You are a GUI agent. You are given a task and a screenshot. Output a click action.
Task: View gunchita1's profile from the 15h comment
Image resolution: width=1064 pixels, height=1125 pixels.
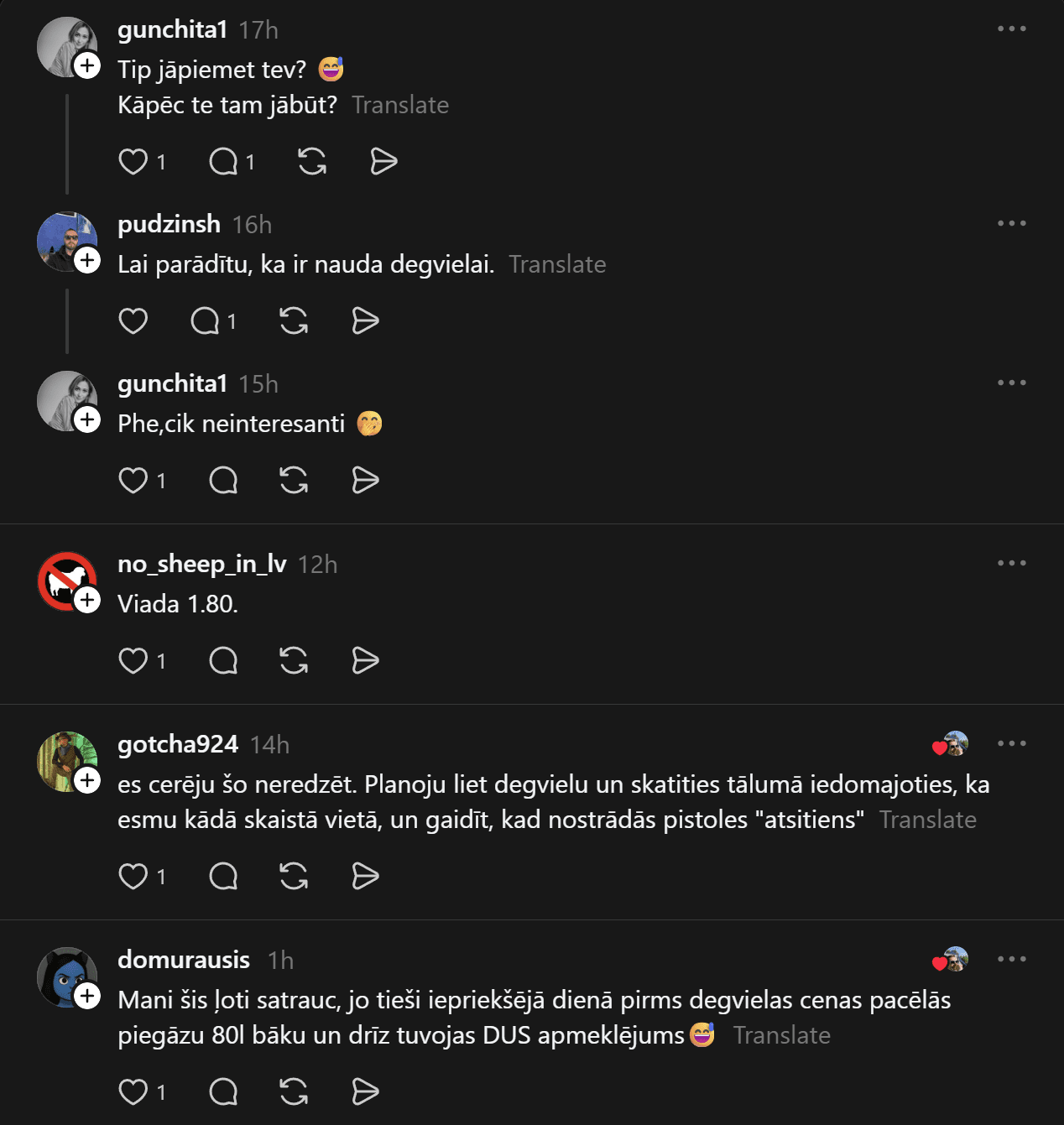tap(172, 383)
